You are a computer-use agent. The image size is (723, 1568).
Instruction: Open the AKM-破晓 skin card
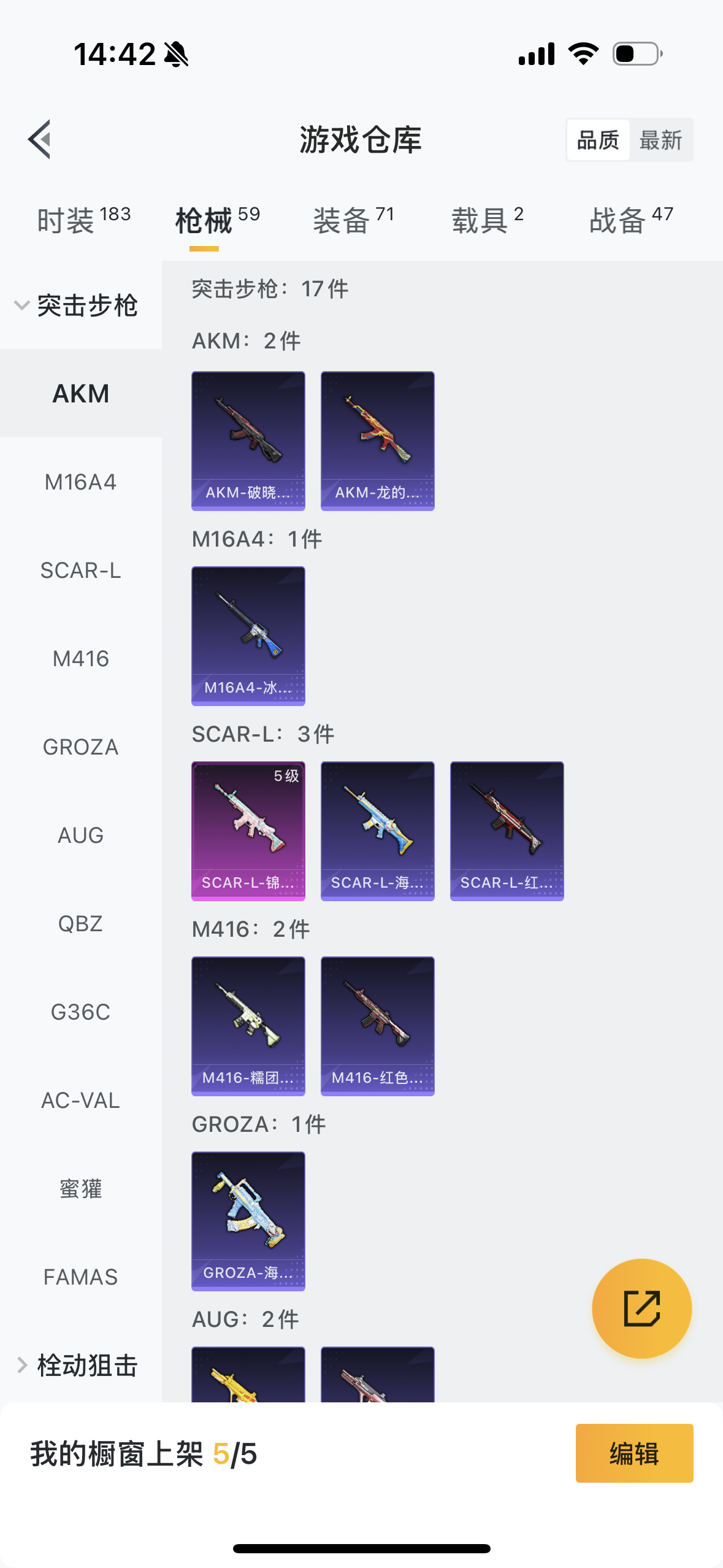[248, 441]
